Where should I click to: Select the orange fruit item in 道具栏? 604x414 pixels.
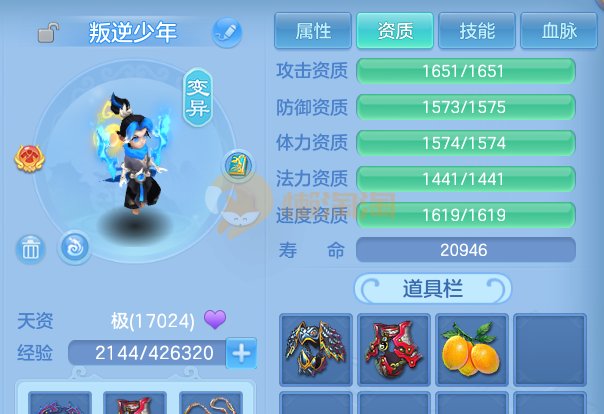(x=470, y=349)
